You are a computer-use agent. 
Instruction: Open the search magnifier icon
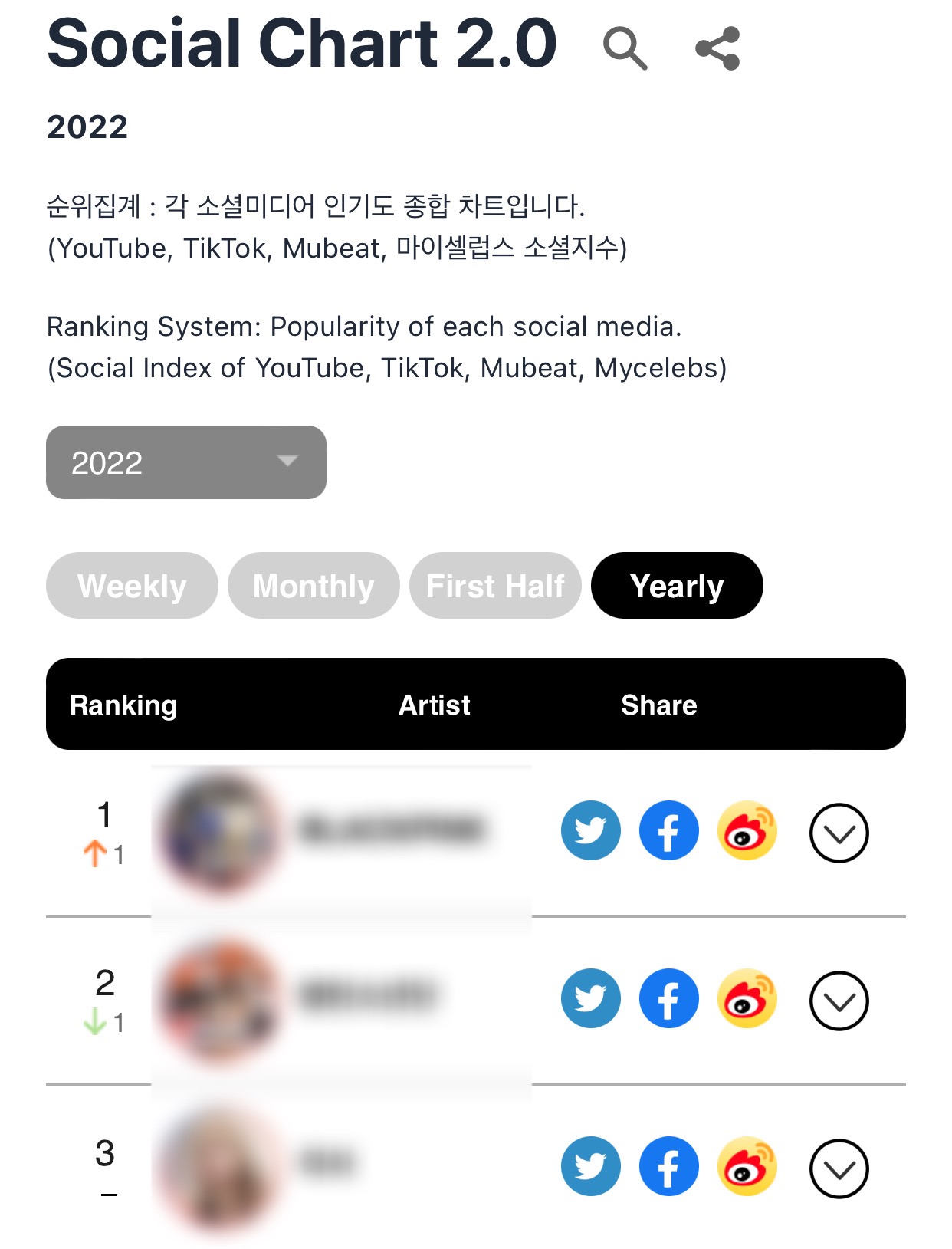(625, 48)
